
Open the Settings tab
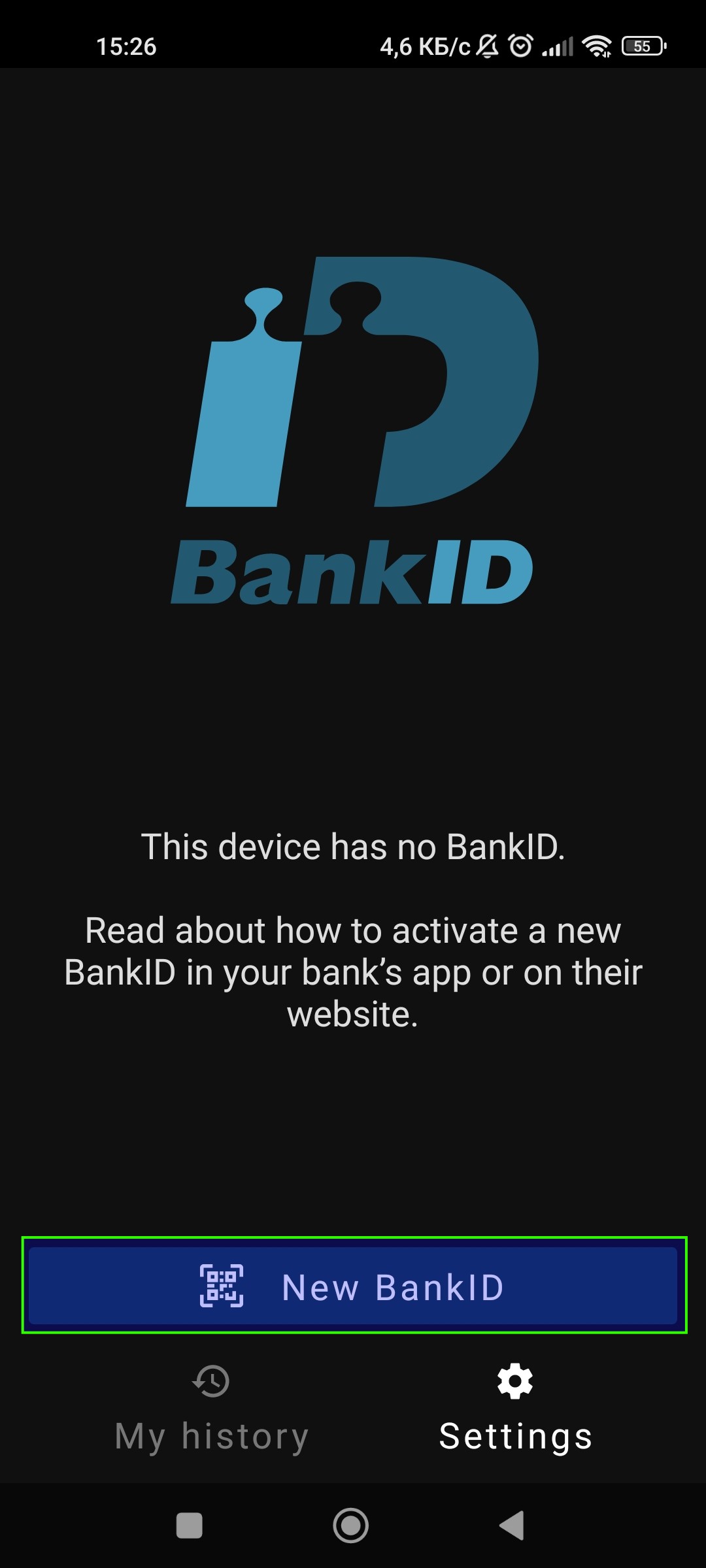point(516,1409)
